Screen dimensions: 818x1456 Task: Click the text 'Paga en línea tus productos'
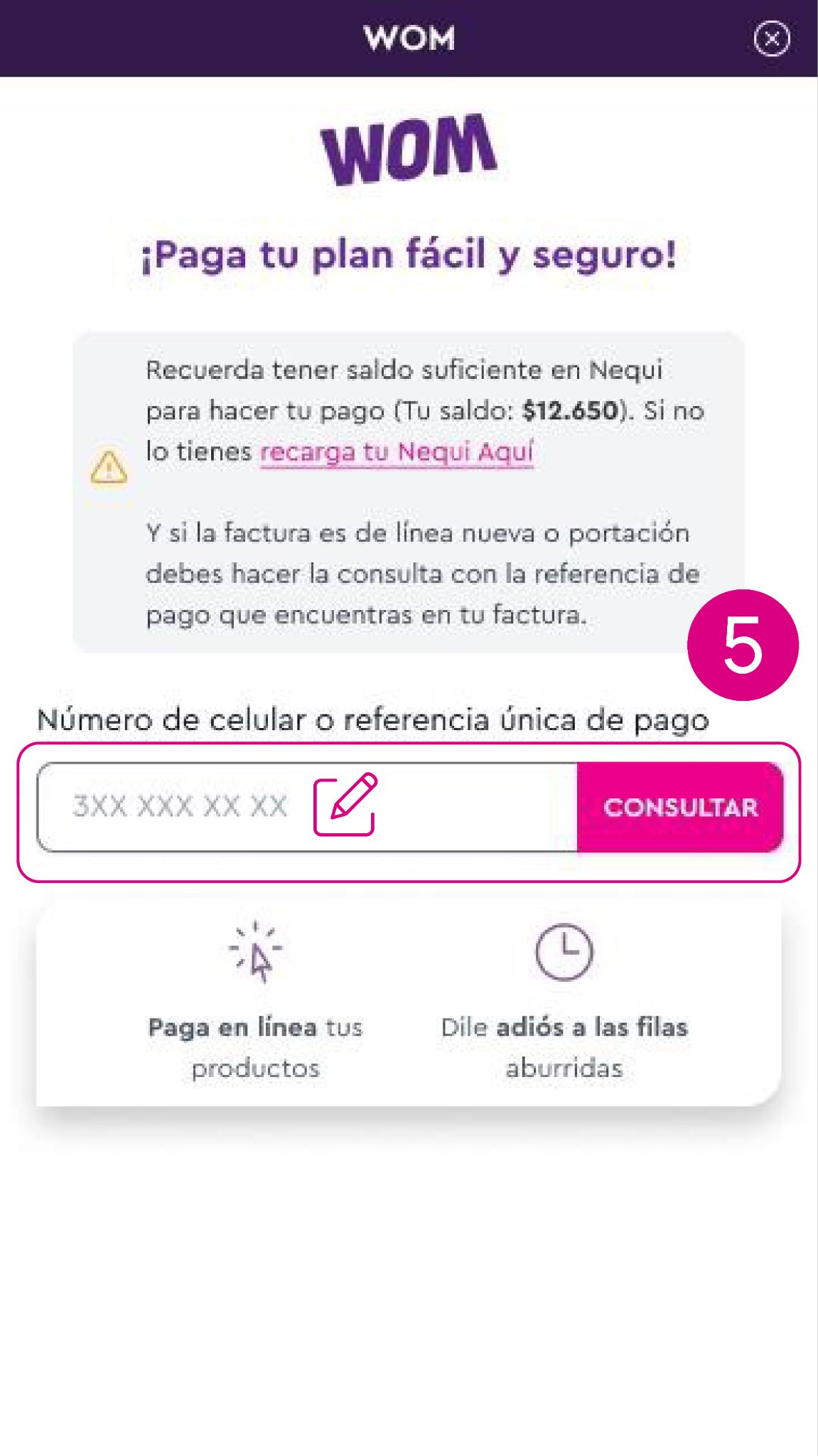click(254, 1046)
